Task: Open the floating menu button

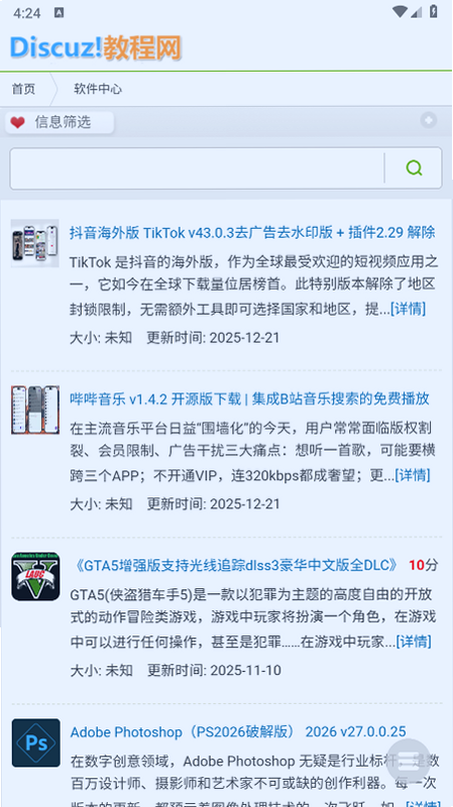Action: tap(408, 762)
